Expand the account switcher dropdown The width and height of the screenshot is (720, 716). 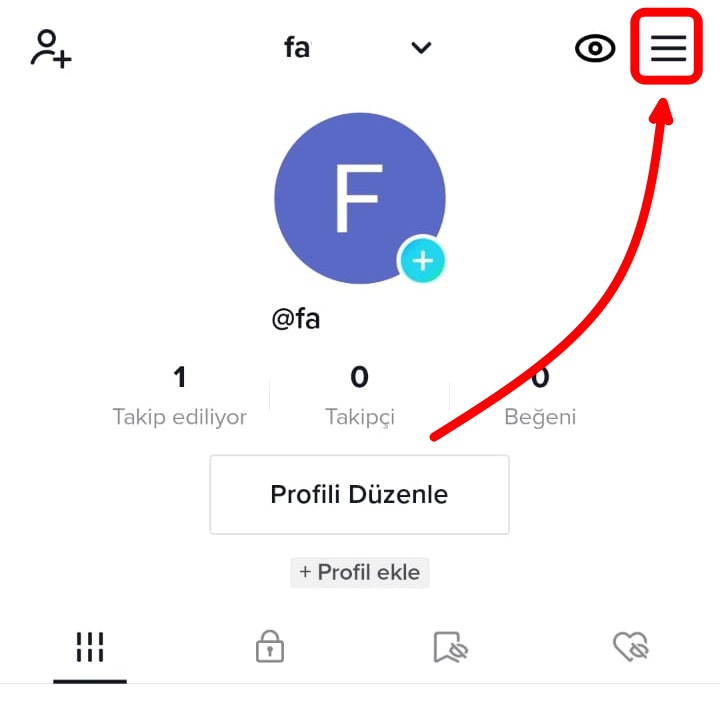coord(421,47)
